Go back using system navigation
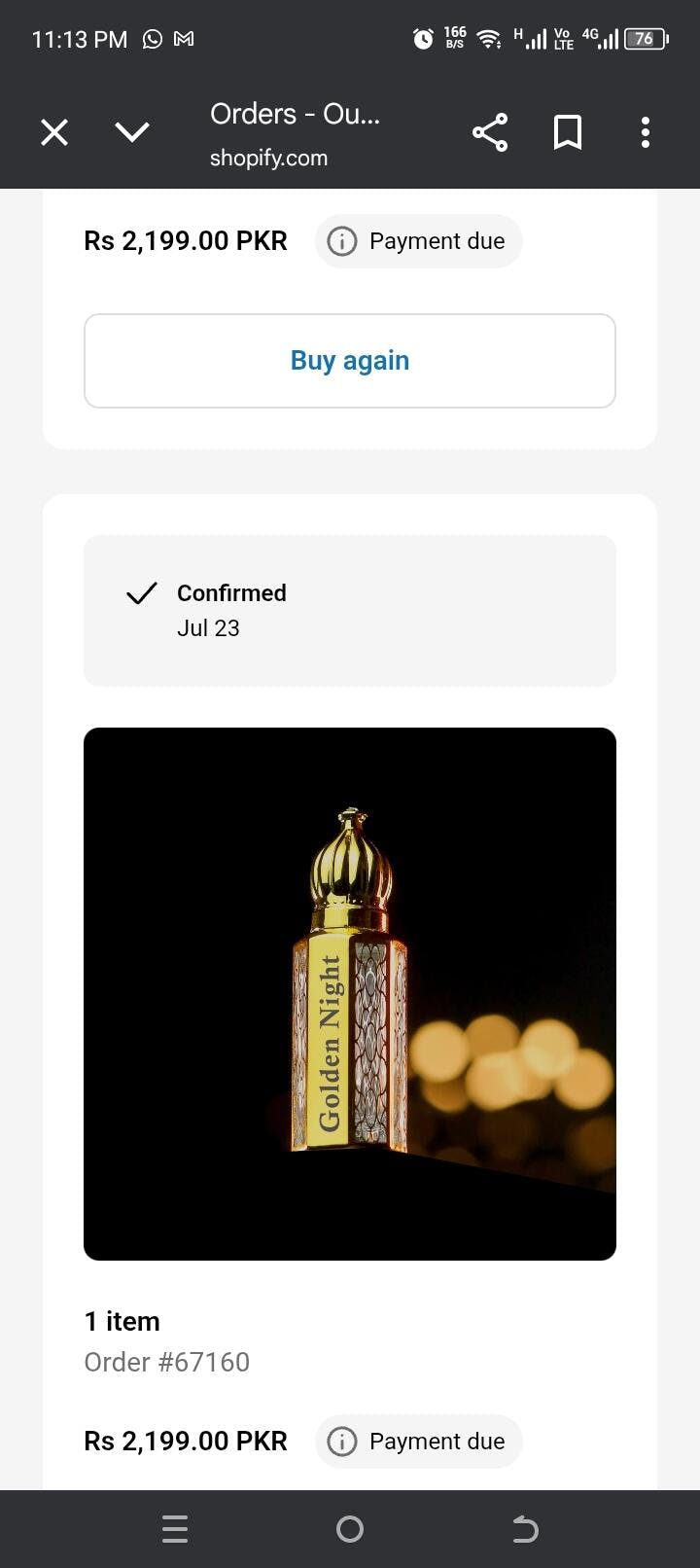This screenshot has width=700, height=1568. point(525,1530)
